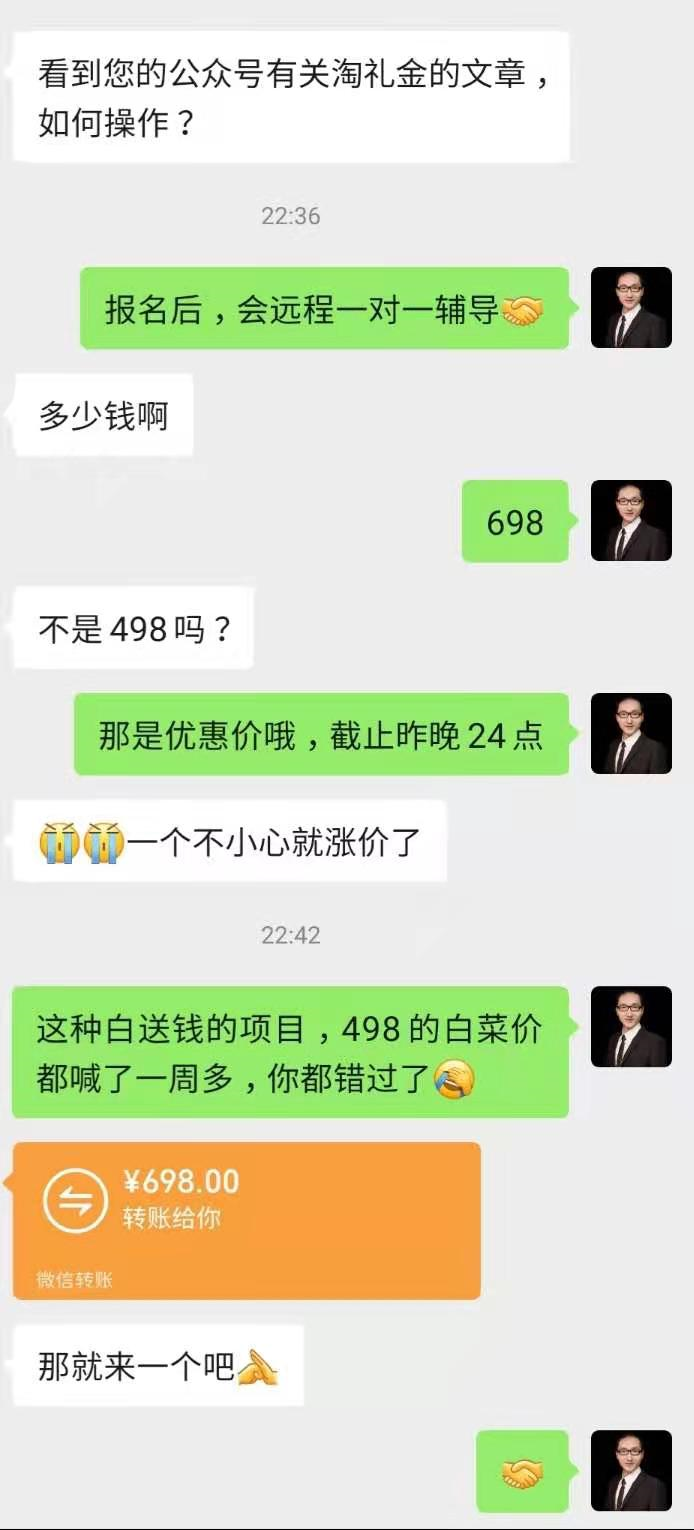Tap avatar beside "那是优惠价哦" message
694x1530 pixels.
(630, 733)
